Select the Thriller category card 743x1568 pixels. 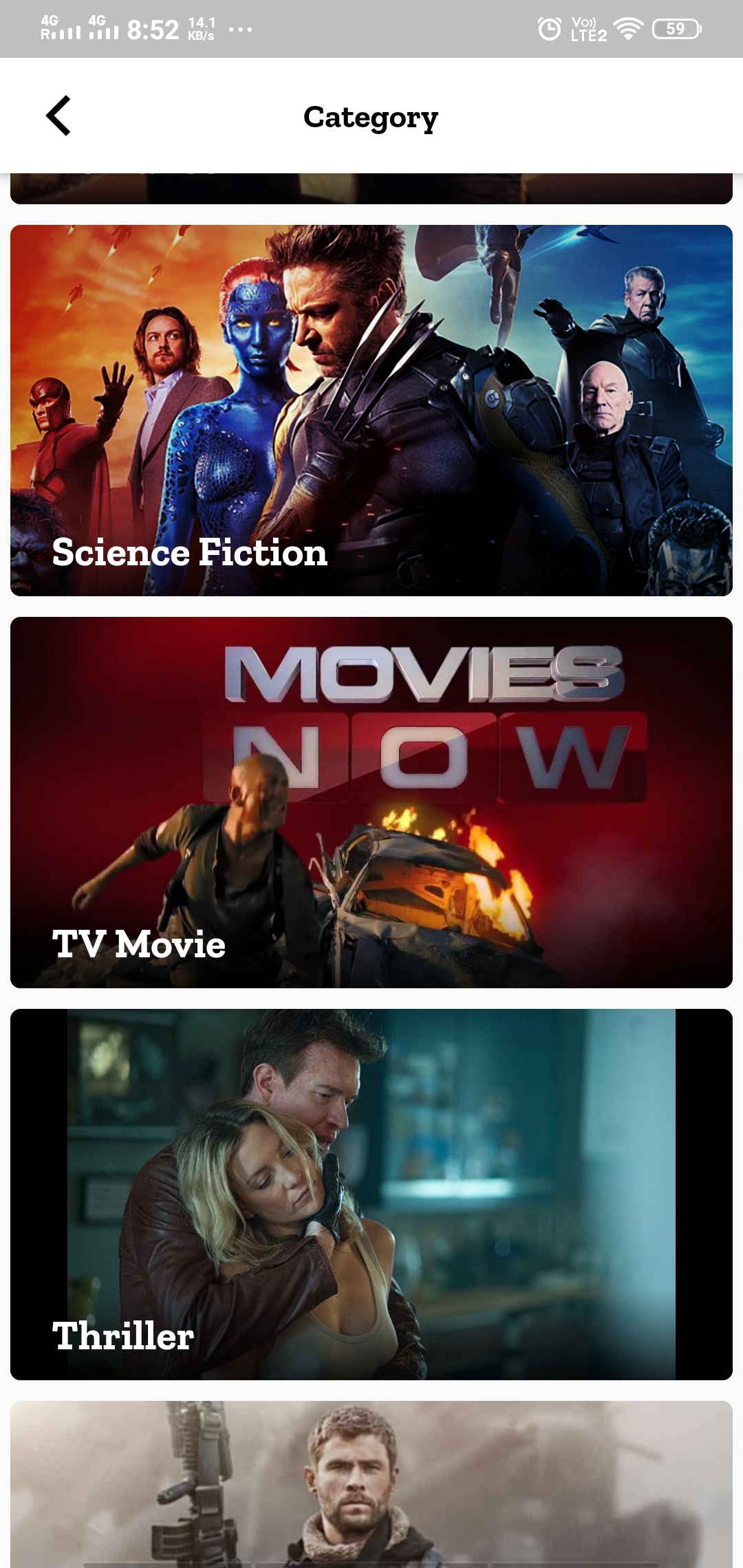[371, 1195]
